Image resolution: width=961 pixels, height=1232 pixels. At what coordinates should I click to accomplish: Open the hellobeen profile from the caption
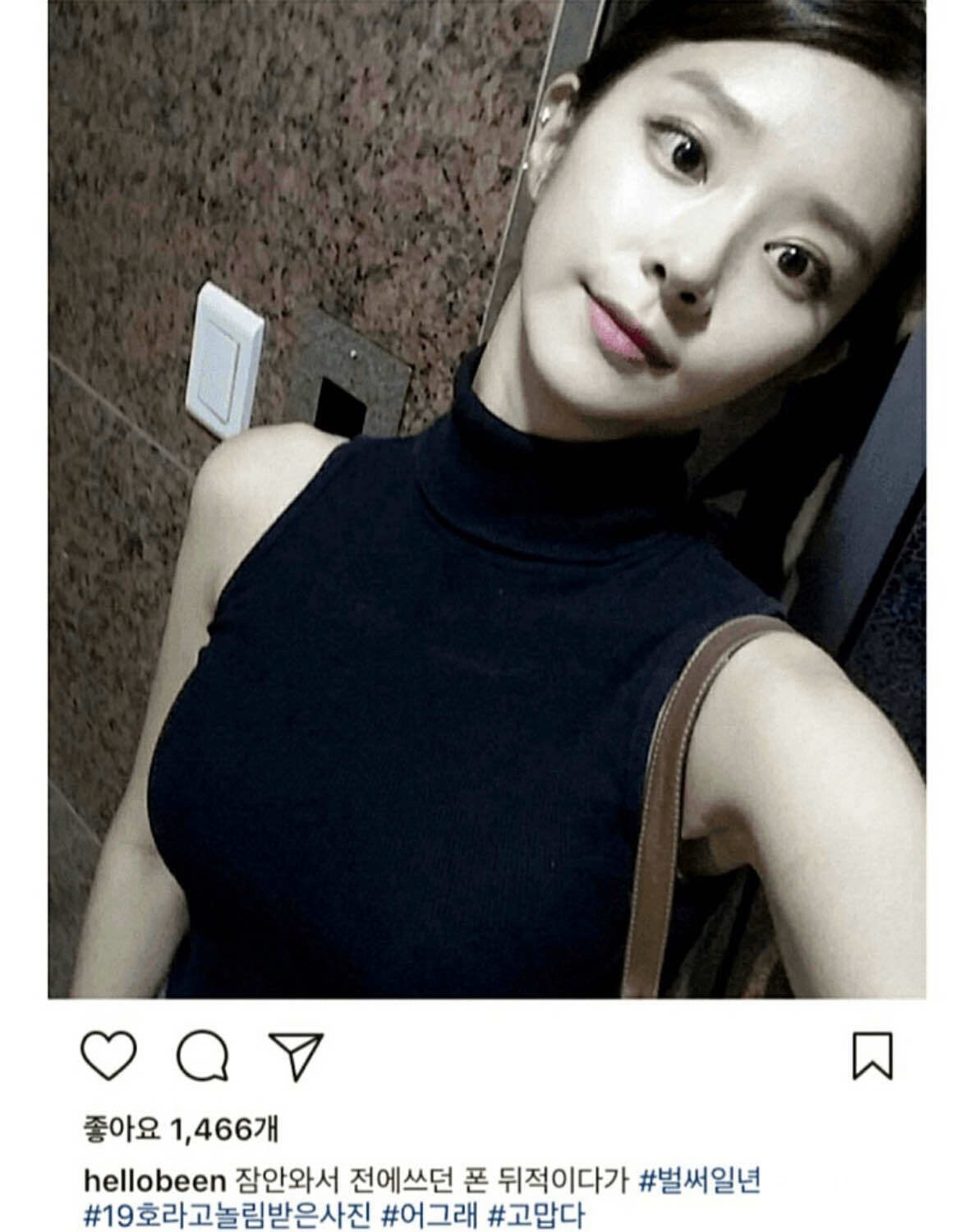154,1181
